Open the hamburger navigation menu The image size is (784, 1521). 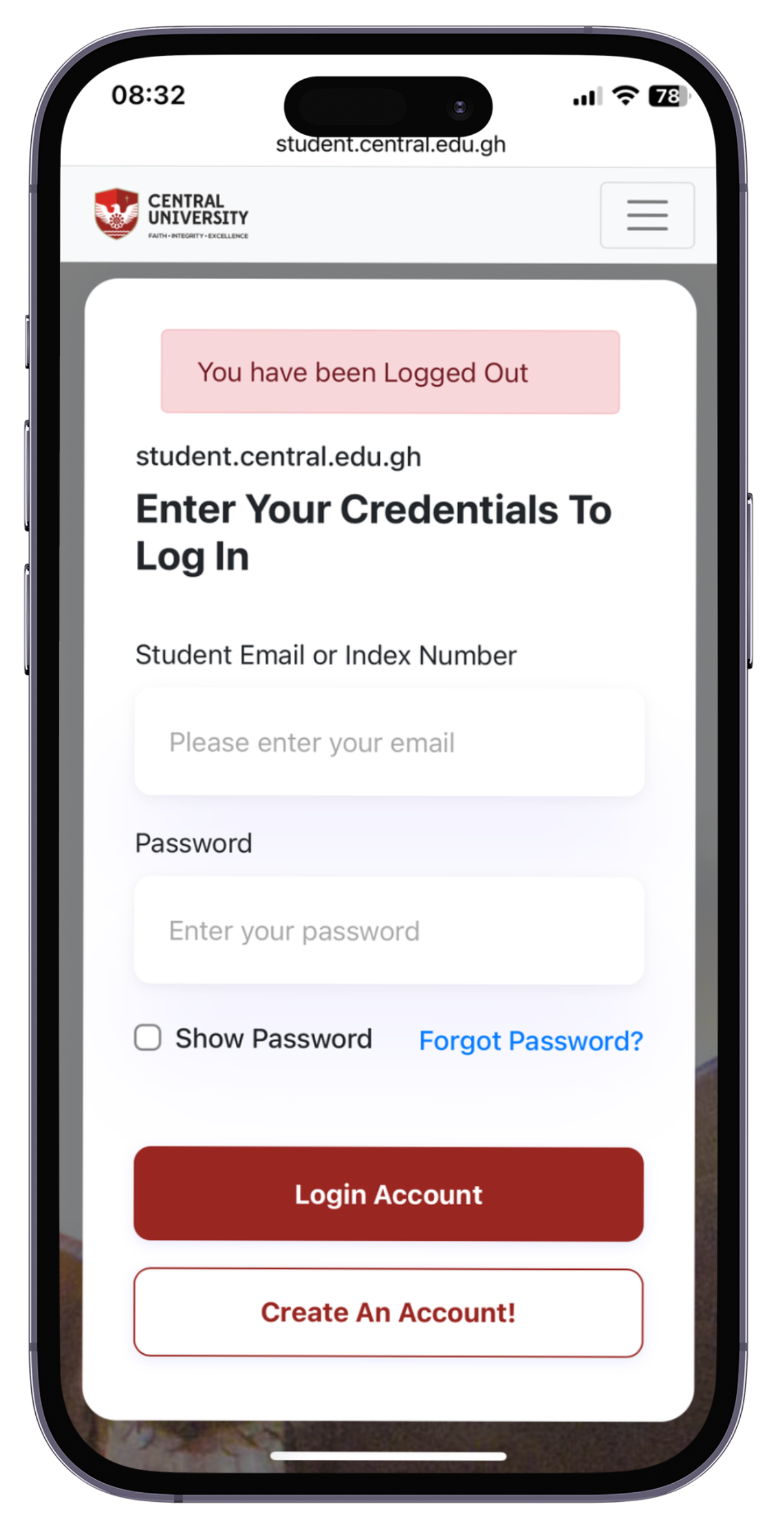point(646,215)
